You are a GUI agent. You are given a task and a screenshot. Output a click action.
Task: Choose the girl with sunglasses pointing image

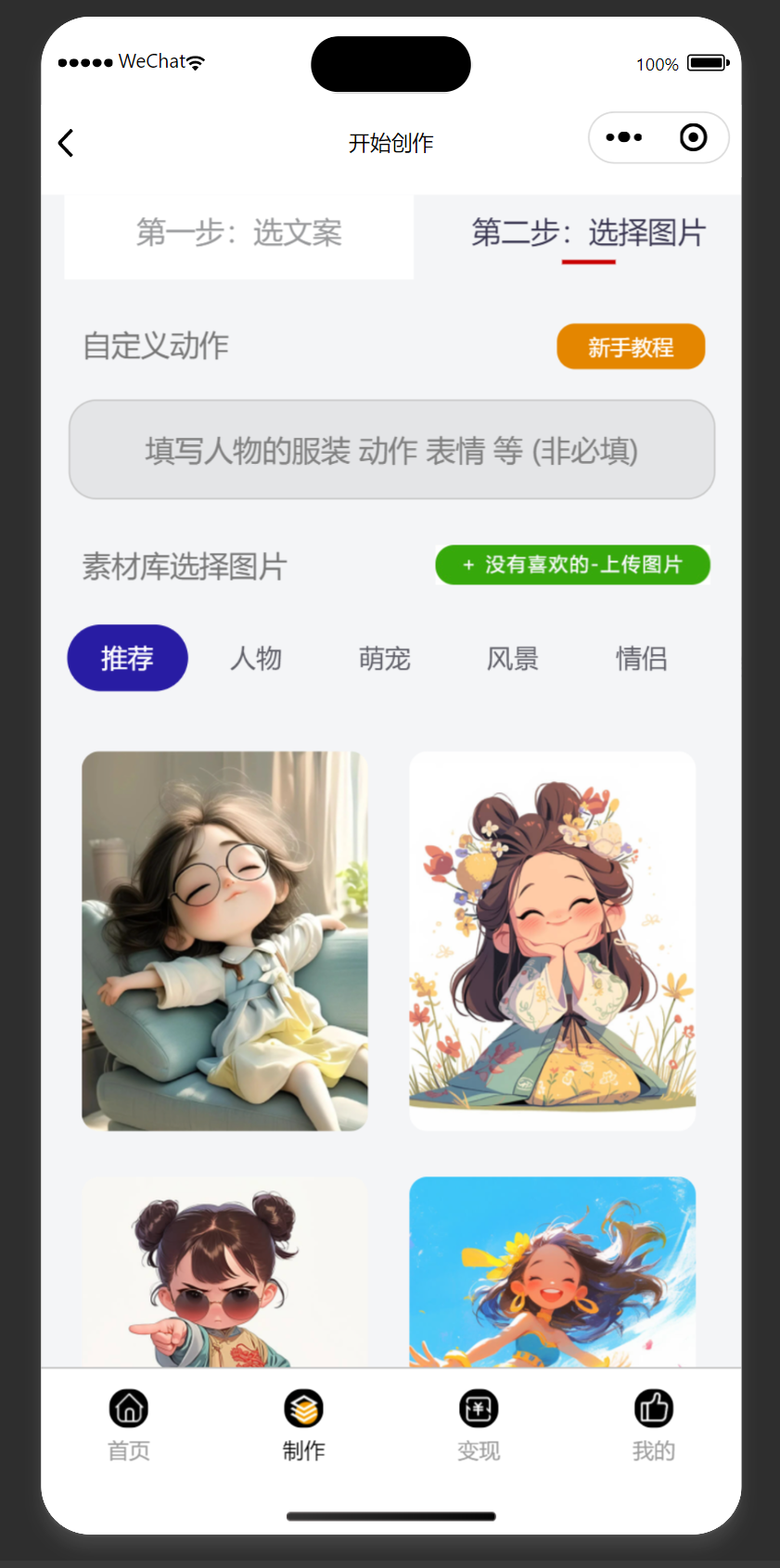(x=224, y=1271)
